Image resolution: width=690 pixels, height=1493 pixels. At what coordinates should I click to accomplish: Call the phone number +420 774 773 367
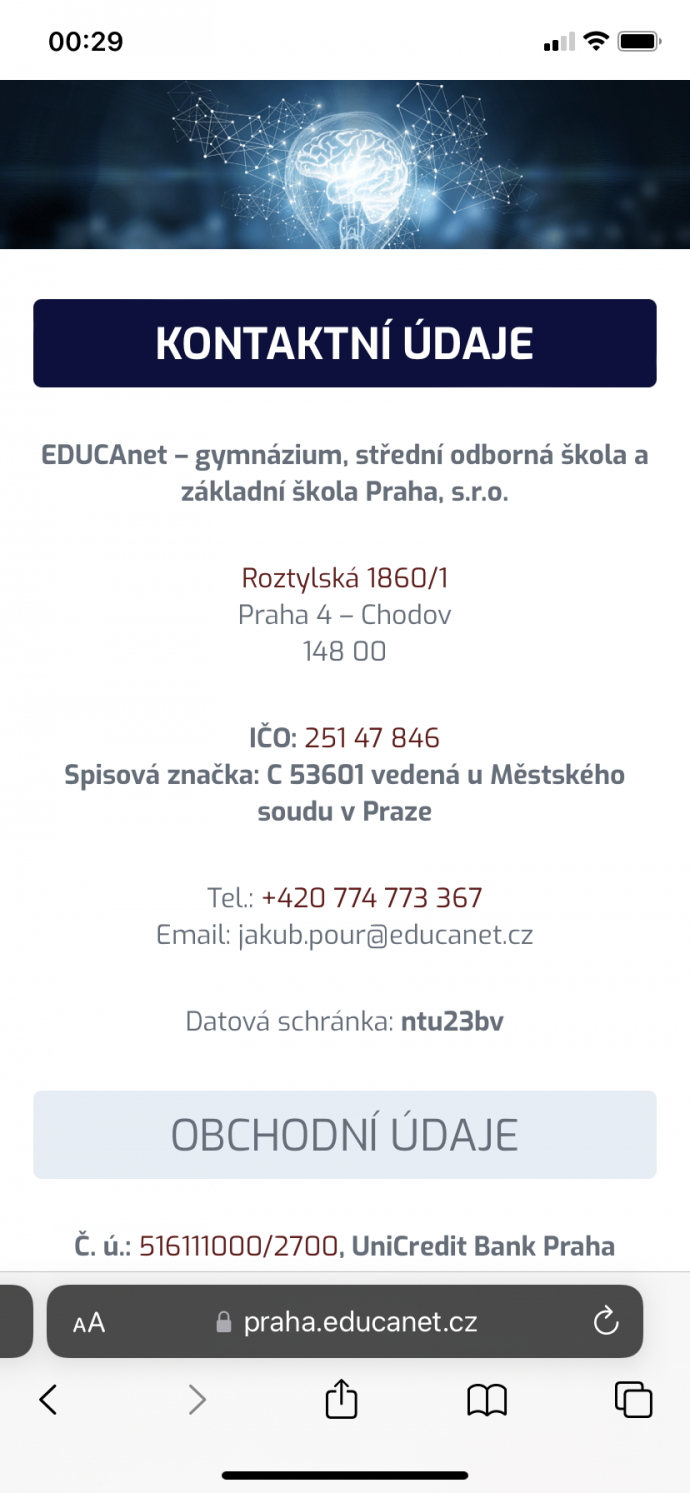coord(372,897)
